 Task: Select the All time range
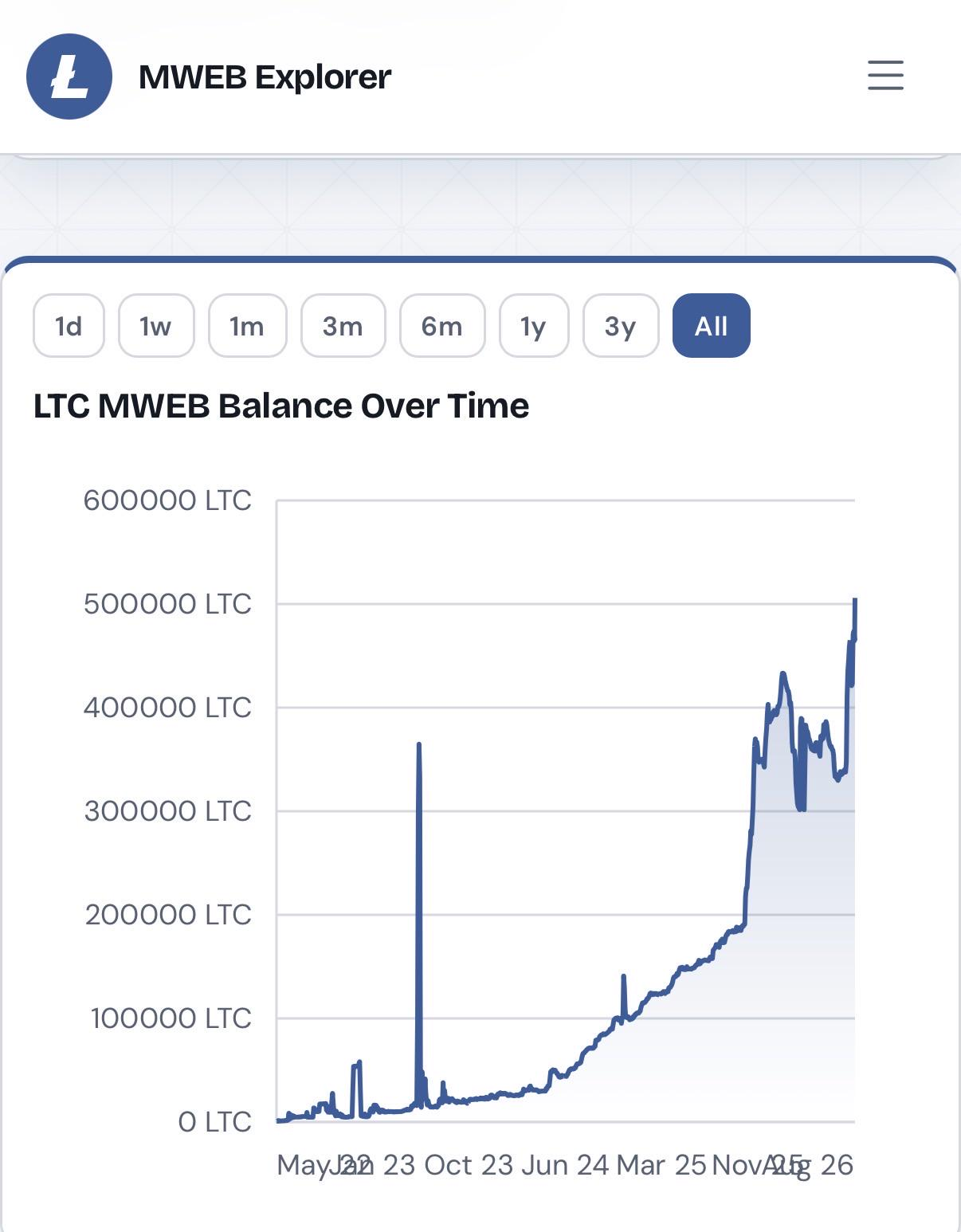coord(712,326)
